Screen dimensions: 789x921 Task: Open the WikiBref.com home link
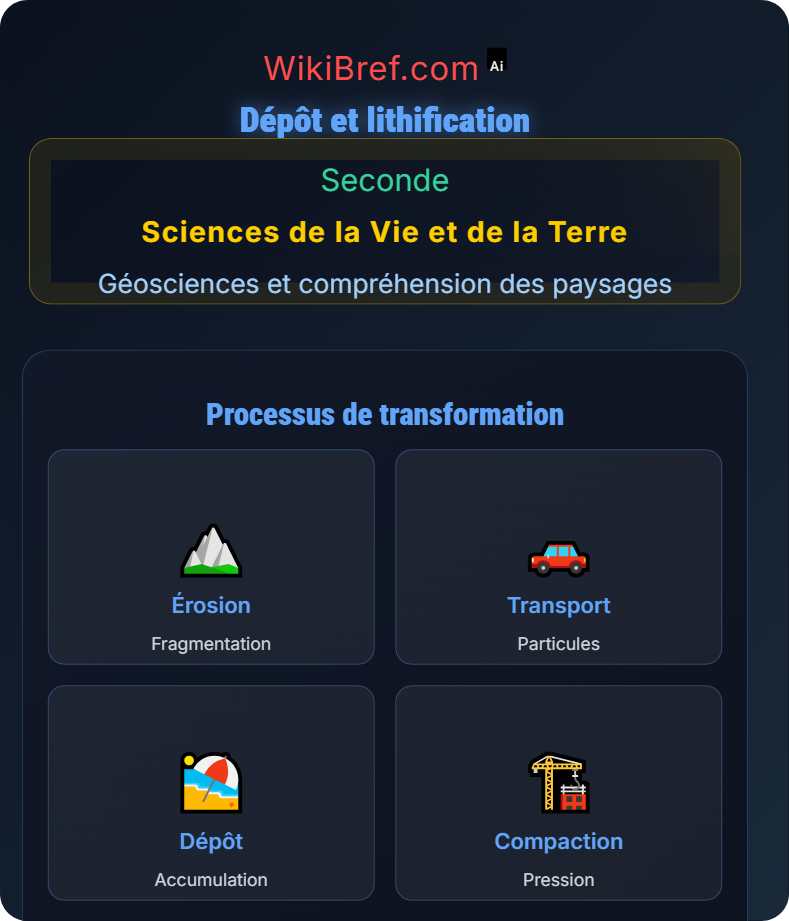371,66
